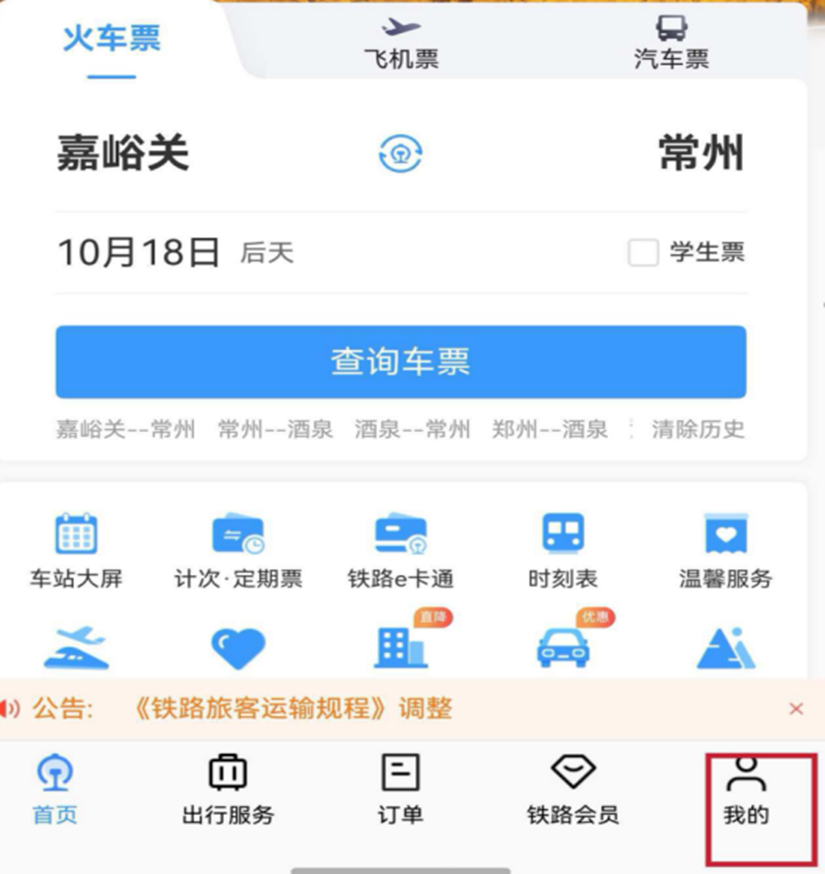
Task: Open the 时刻表 timetable
Action: point(563,549)
